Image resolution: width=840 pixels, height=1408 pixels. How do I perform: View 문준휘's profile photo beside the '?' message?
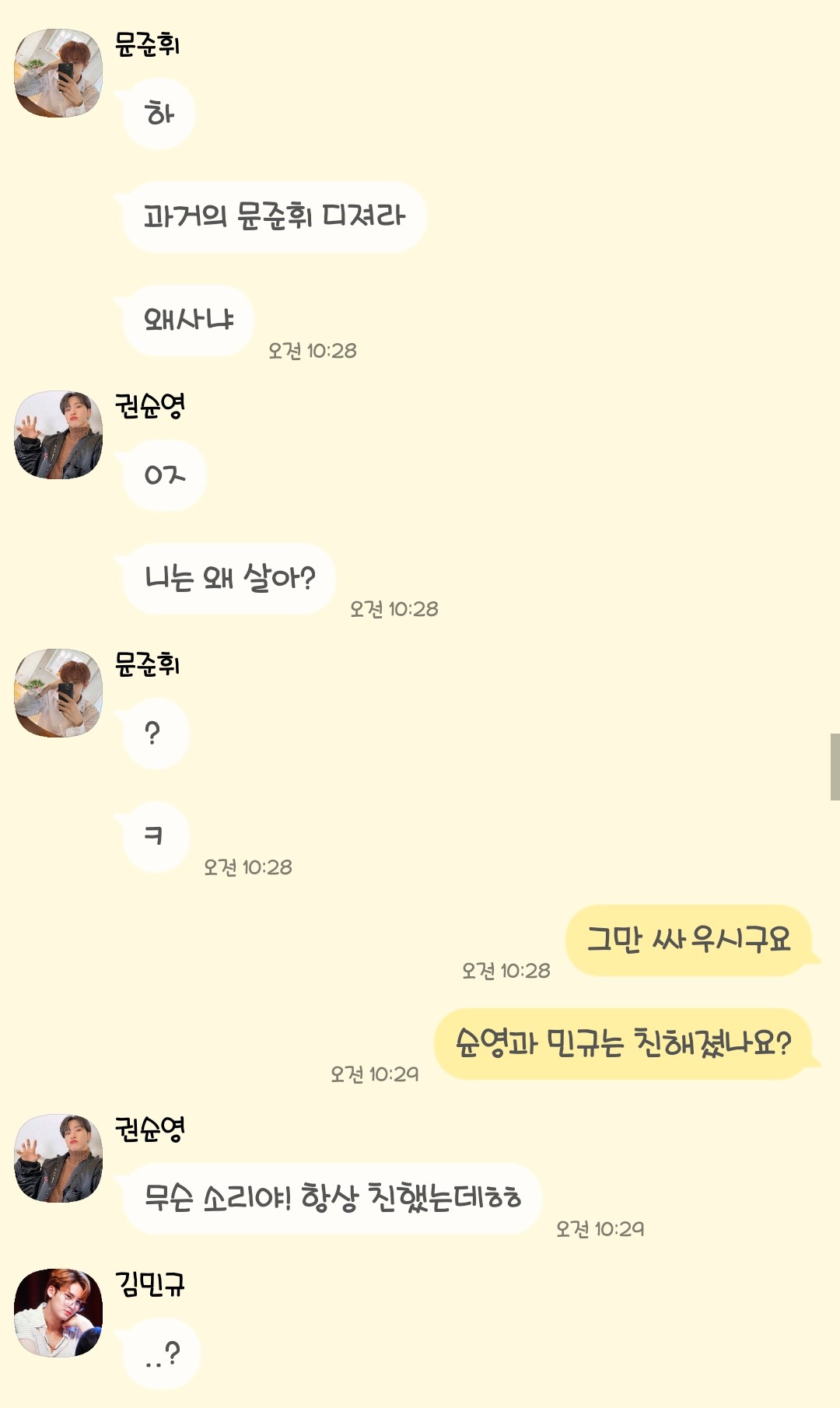coord(58,693)
